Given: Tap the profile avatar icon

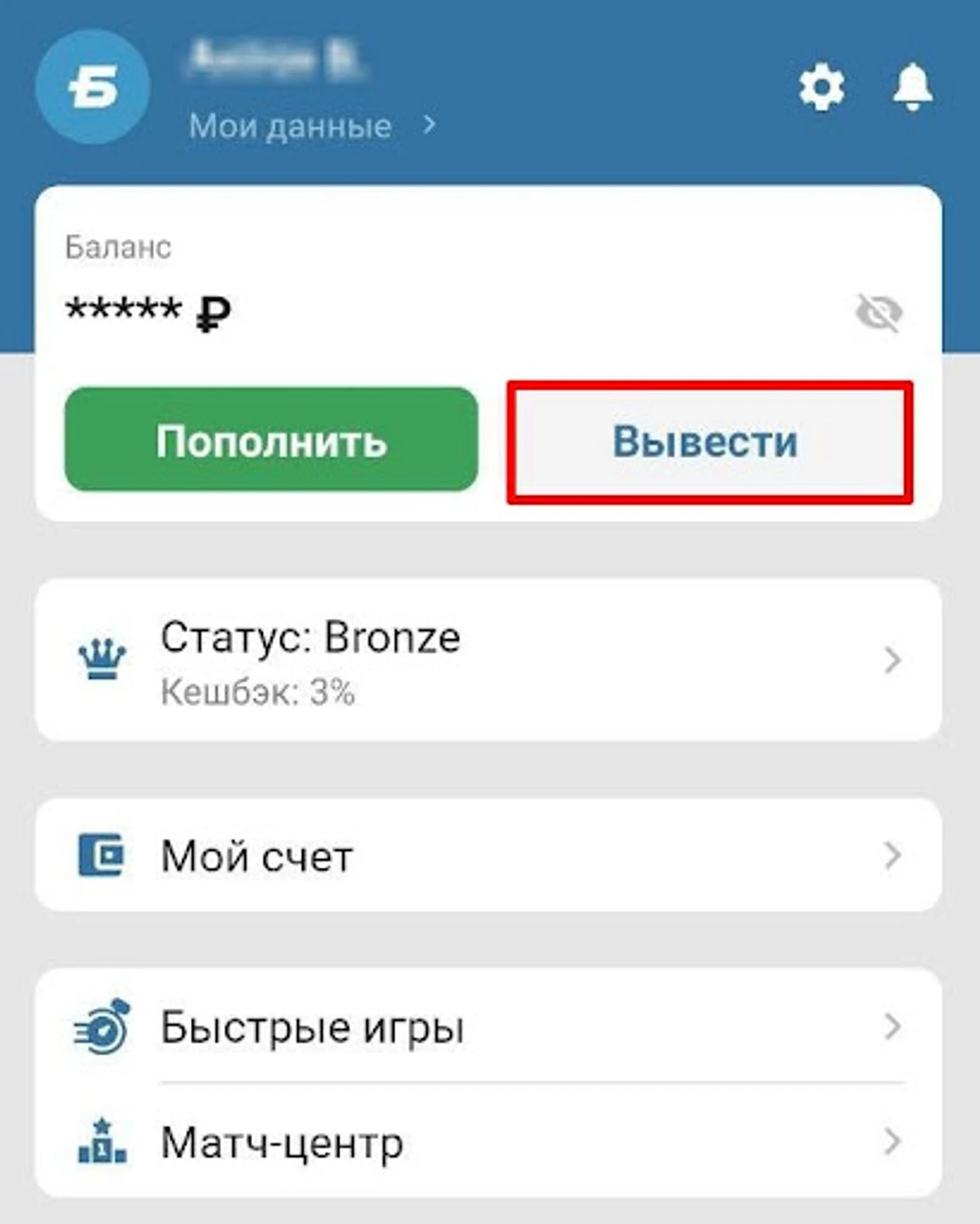Looking at the screenshot, I should (x=93, y=87).
